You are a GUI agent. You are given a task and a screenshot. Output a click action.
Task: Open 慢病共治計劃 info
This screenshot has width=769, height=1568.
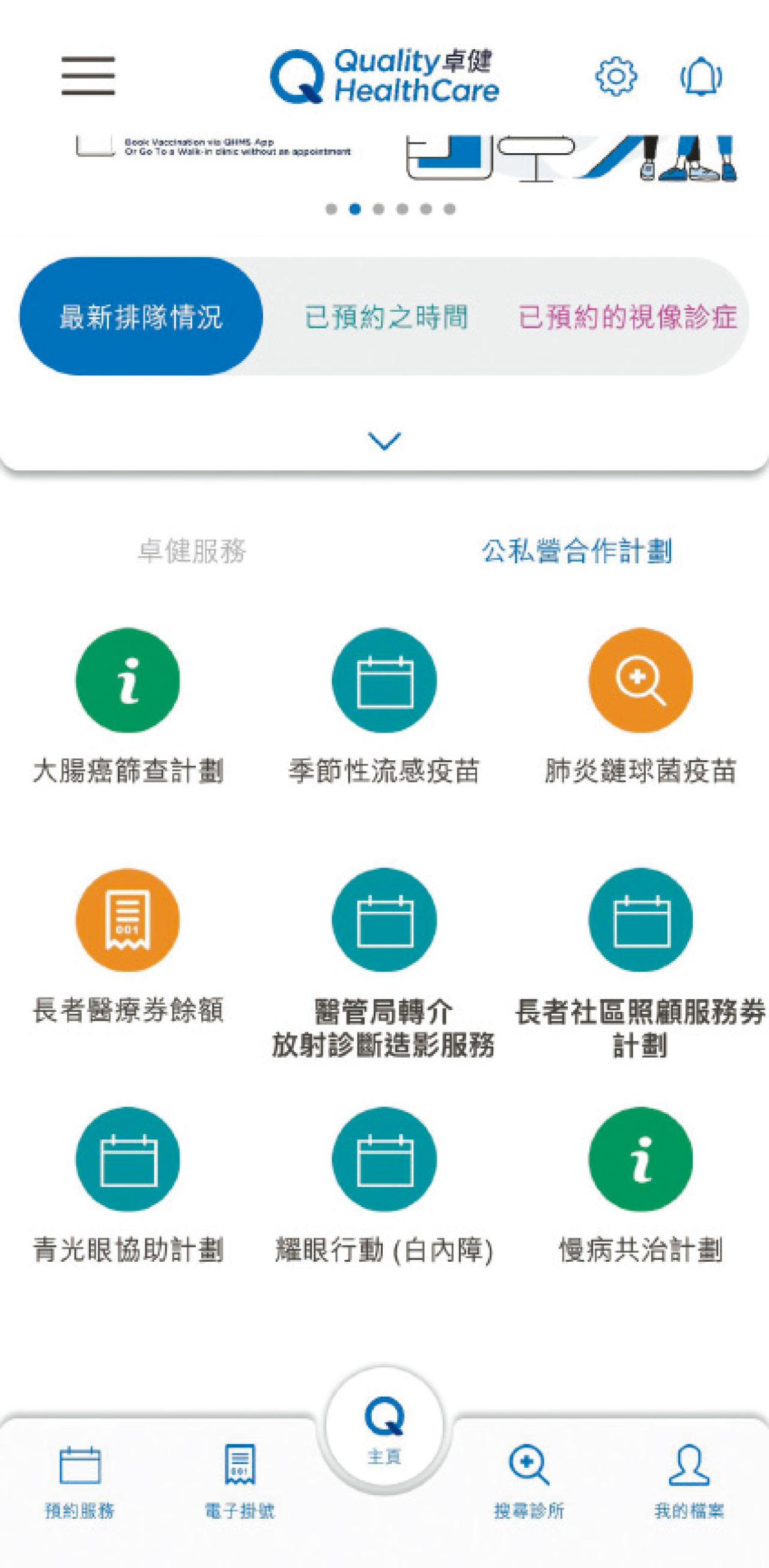640,1159
